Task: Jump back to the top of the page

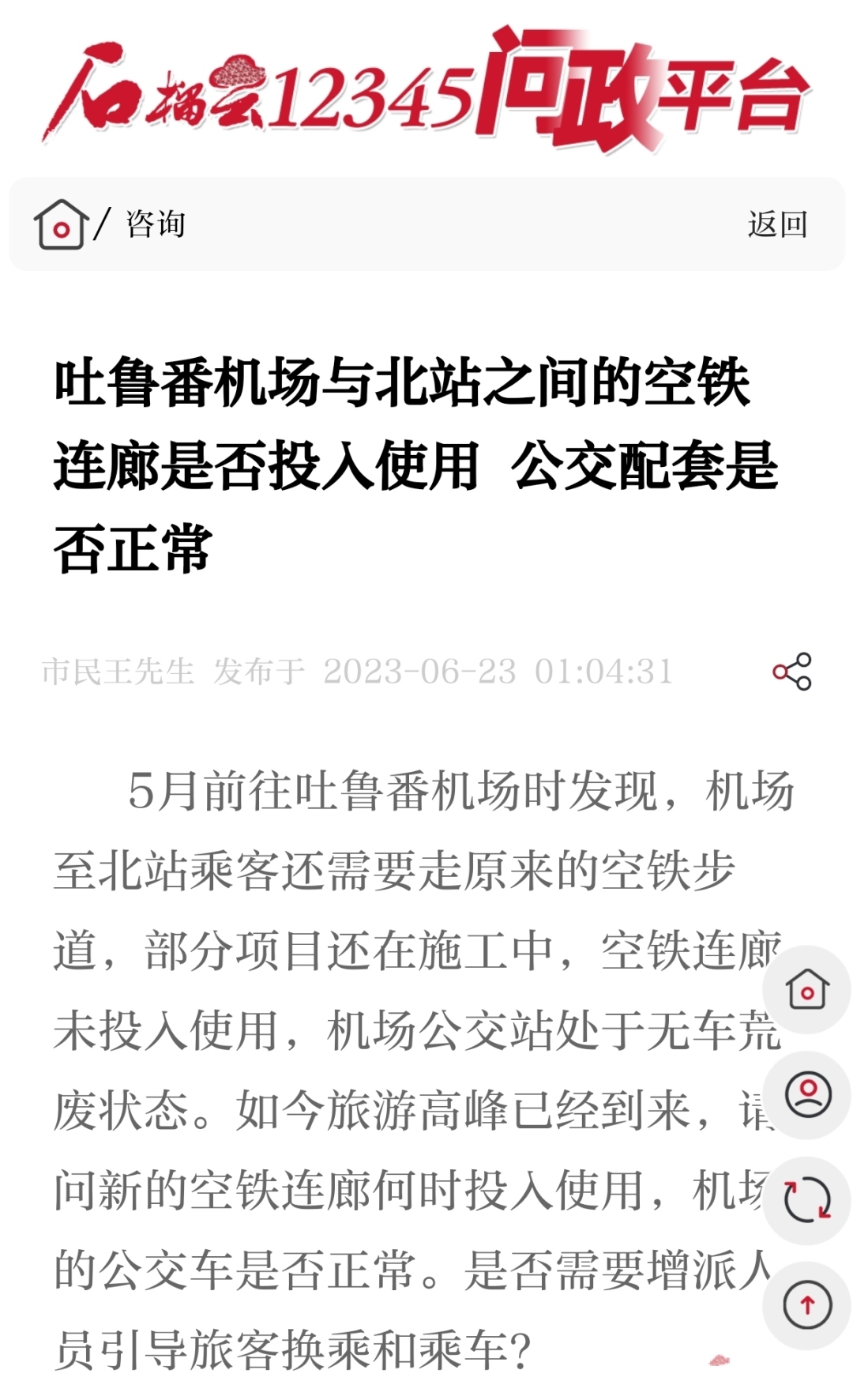Action: [x=807, y=1305]
